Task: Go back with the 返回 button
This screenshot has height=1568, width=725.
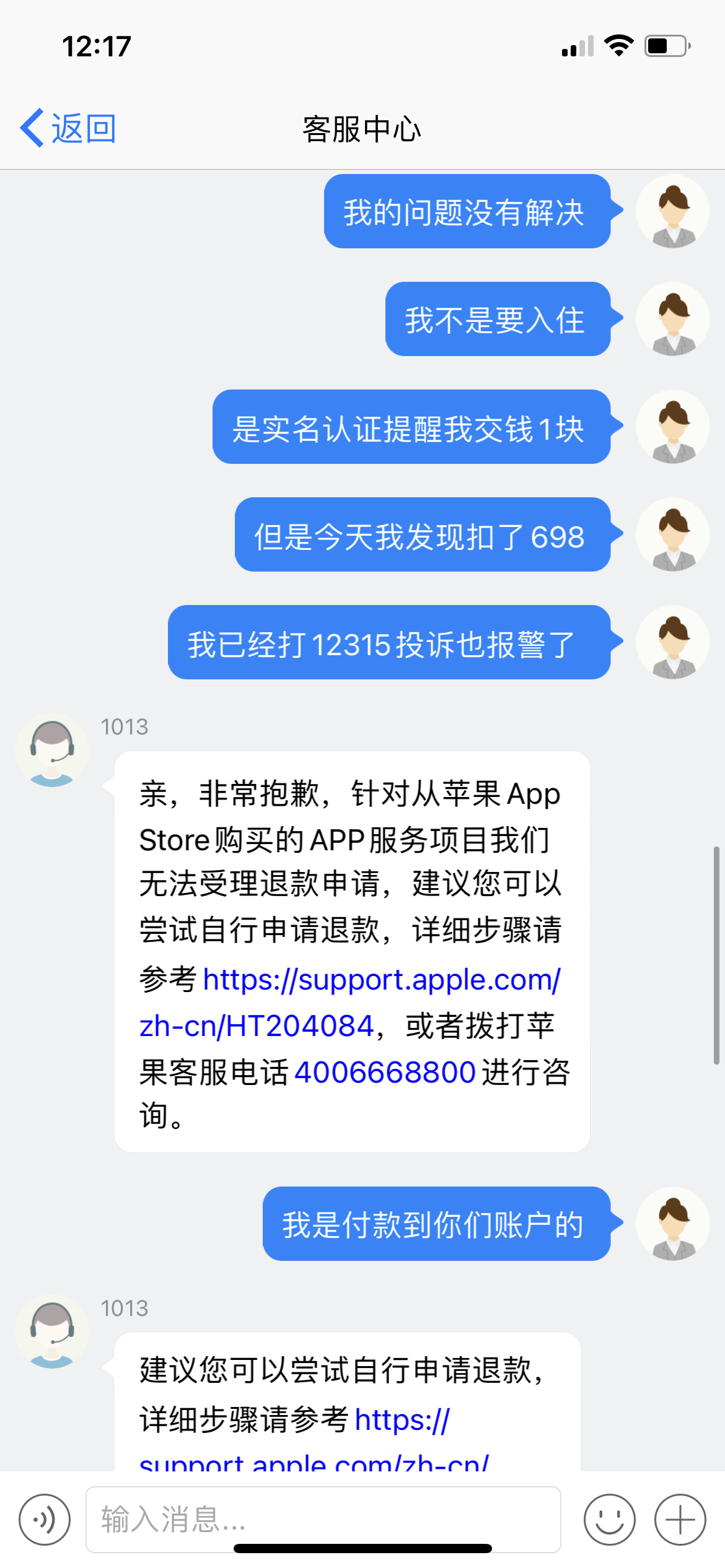Action: [68, 129]
